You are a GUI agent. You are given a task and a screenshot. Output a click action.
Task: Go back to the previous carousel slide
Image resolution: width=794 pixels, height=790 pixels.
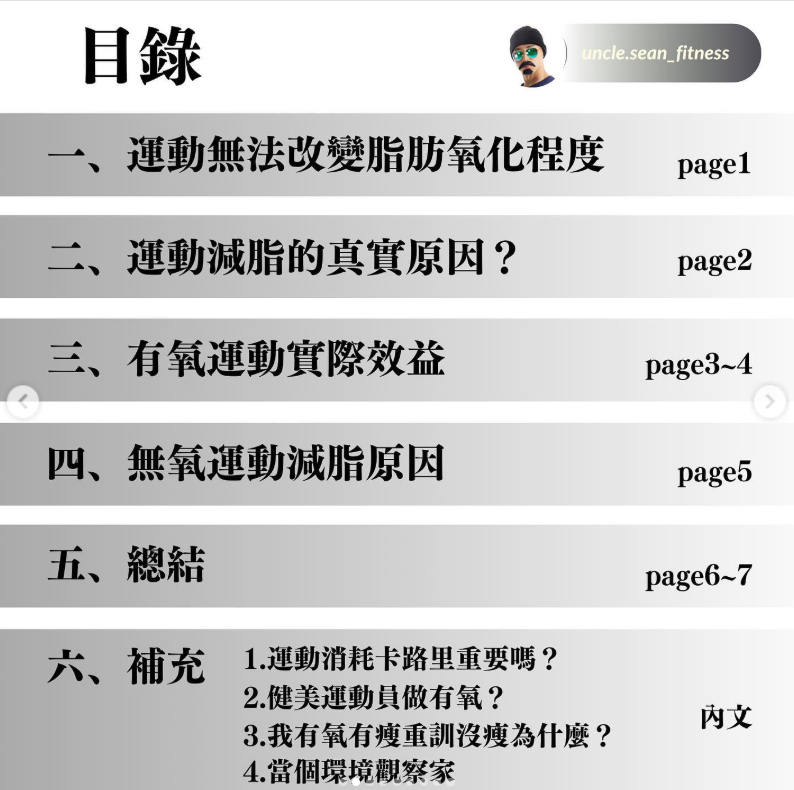[x=23, y=401]
